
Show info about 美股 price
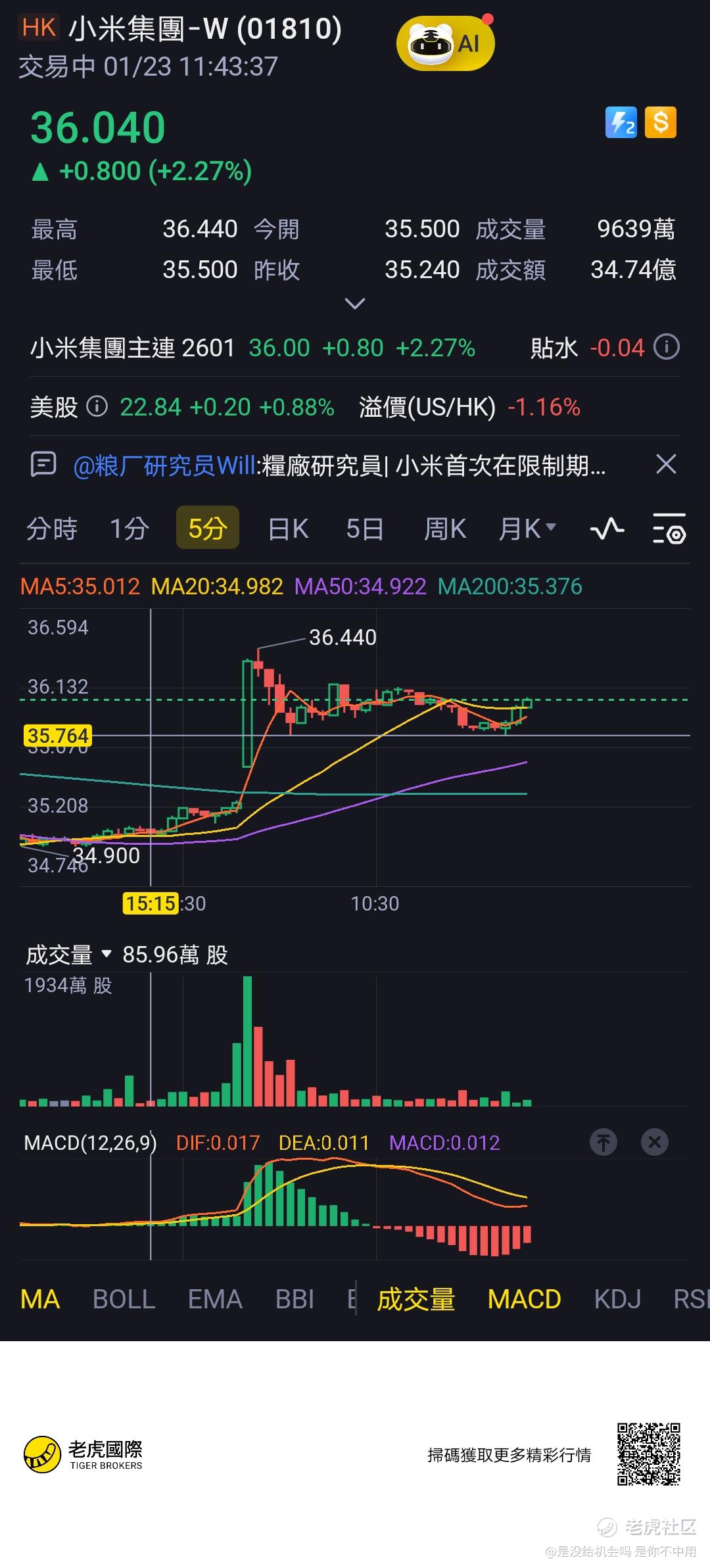click(x=97, y=407)
